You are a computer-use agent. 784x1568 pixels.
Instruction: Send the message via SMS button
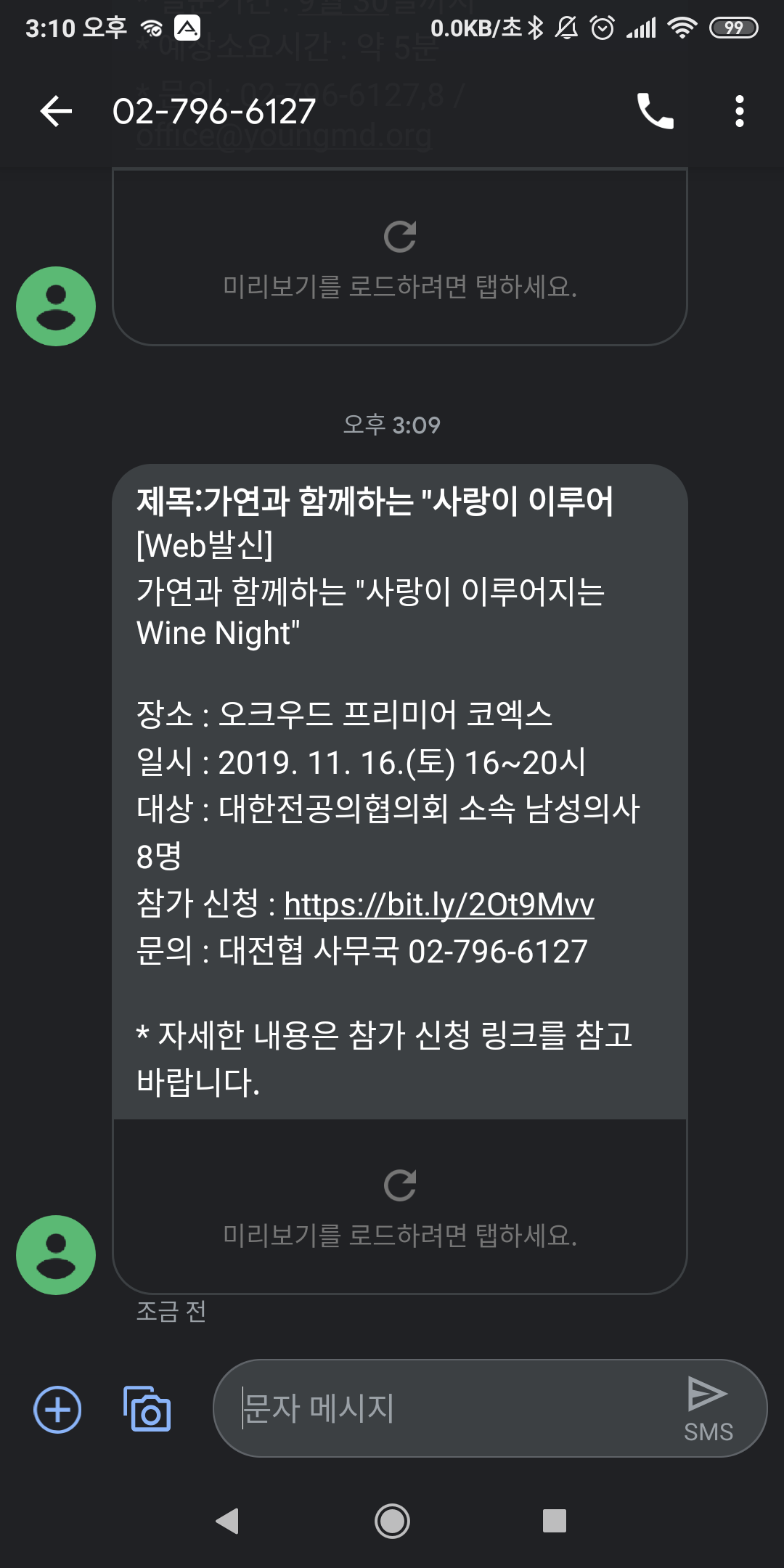coord(708,1408)
